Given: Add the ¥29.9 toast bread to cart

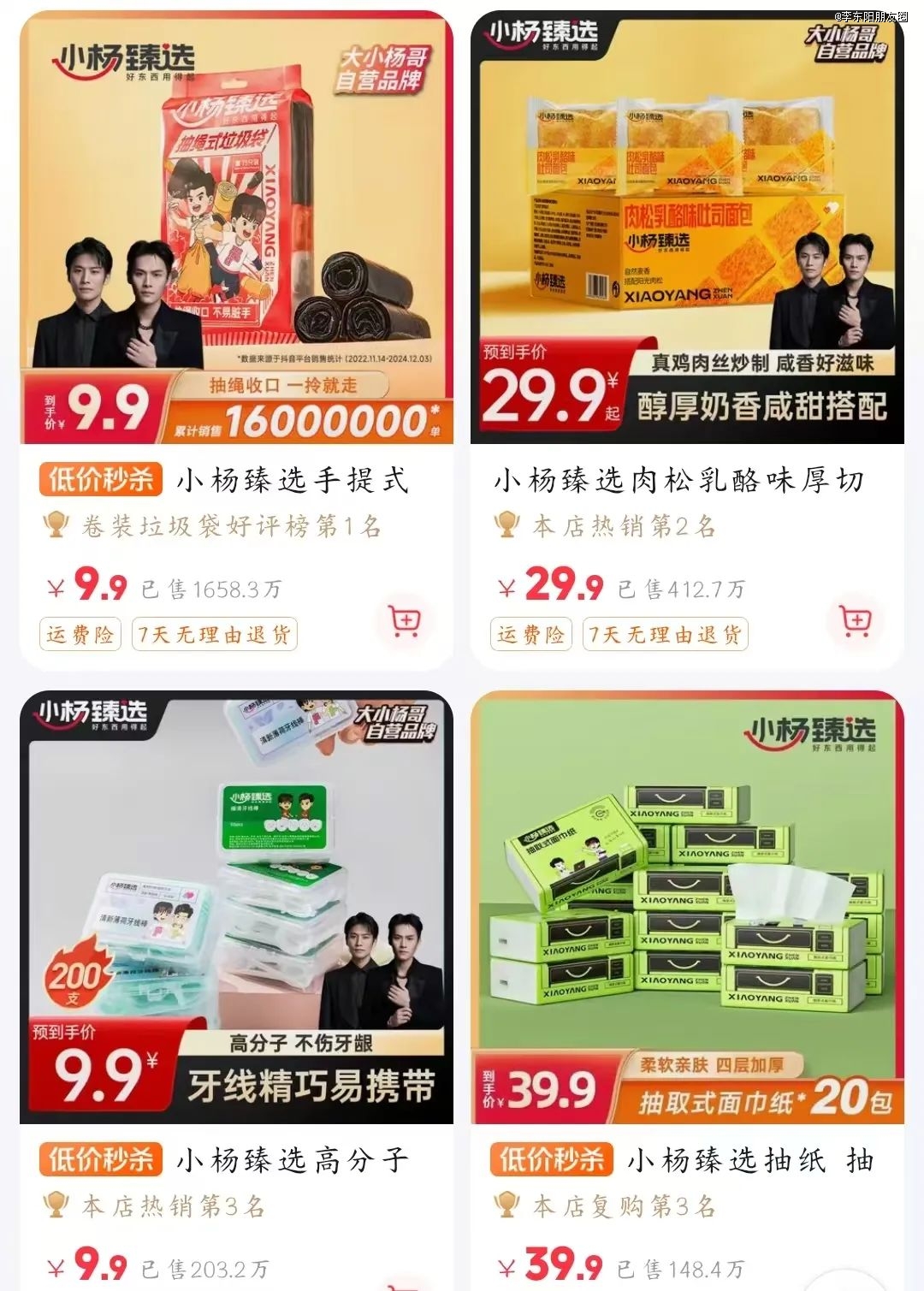Looking at the screenshot, I should coord(856,620).
